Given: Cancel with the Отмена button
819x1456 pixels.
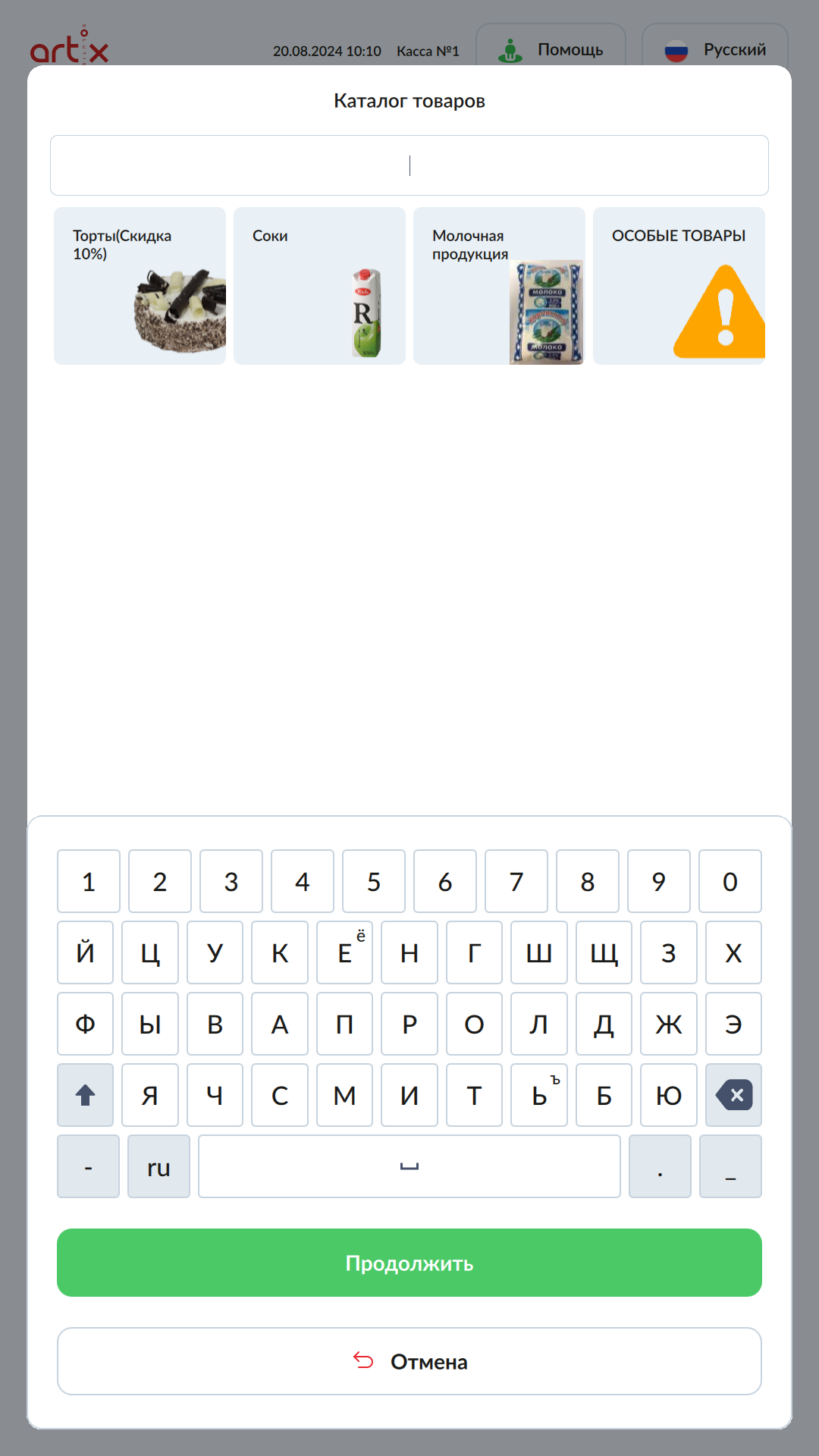Looking at the screenshot, I should tap(409, 1361).
